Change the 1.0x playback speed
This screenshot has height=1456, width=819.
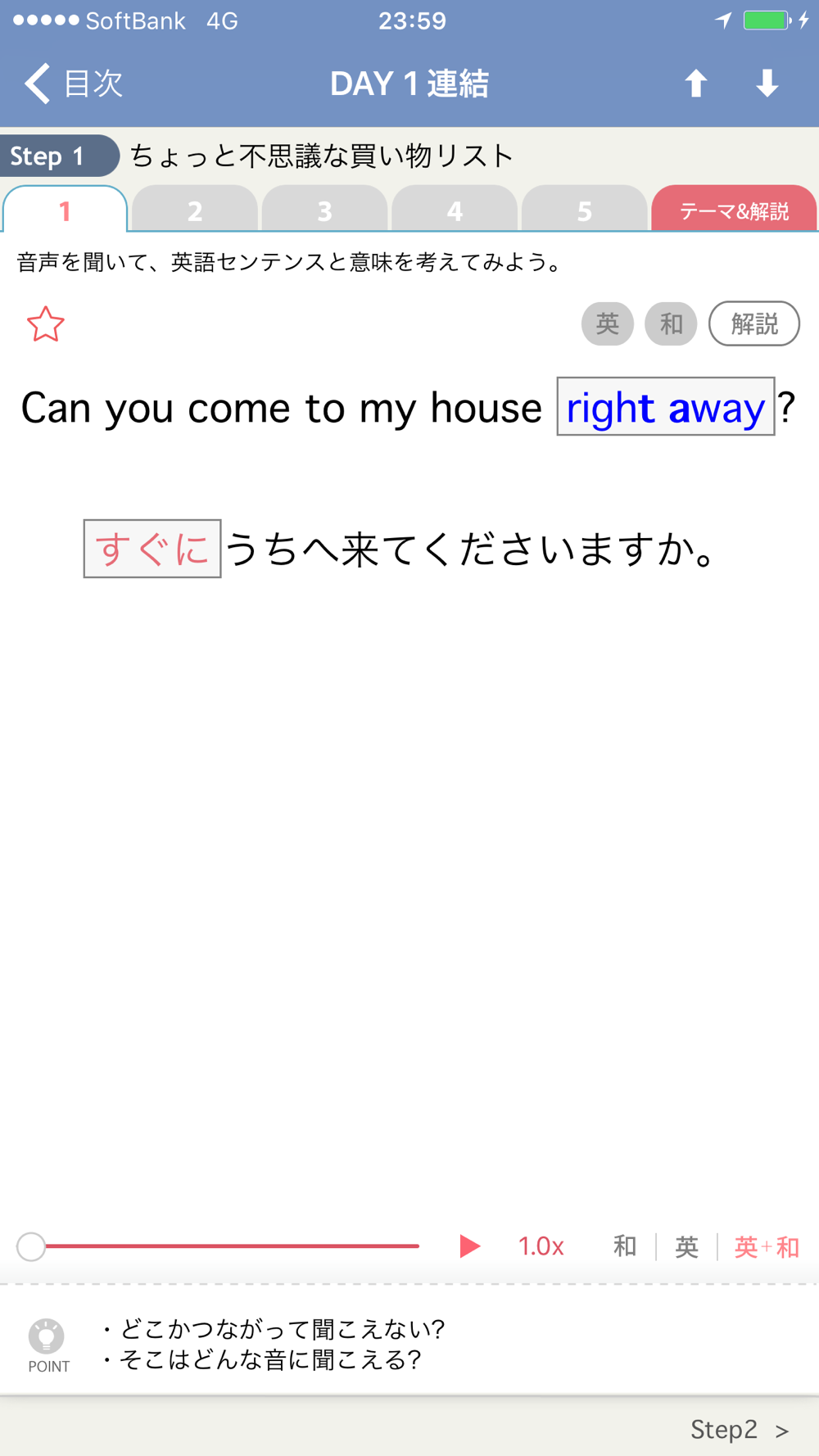point(540,1246)
